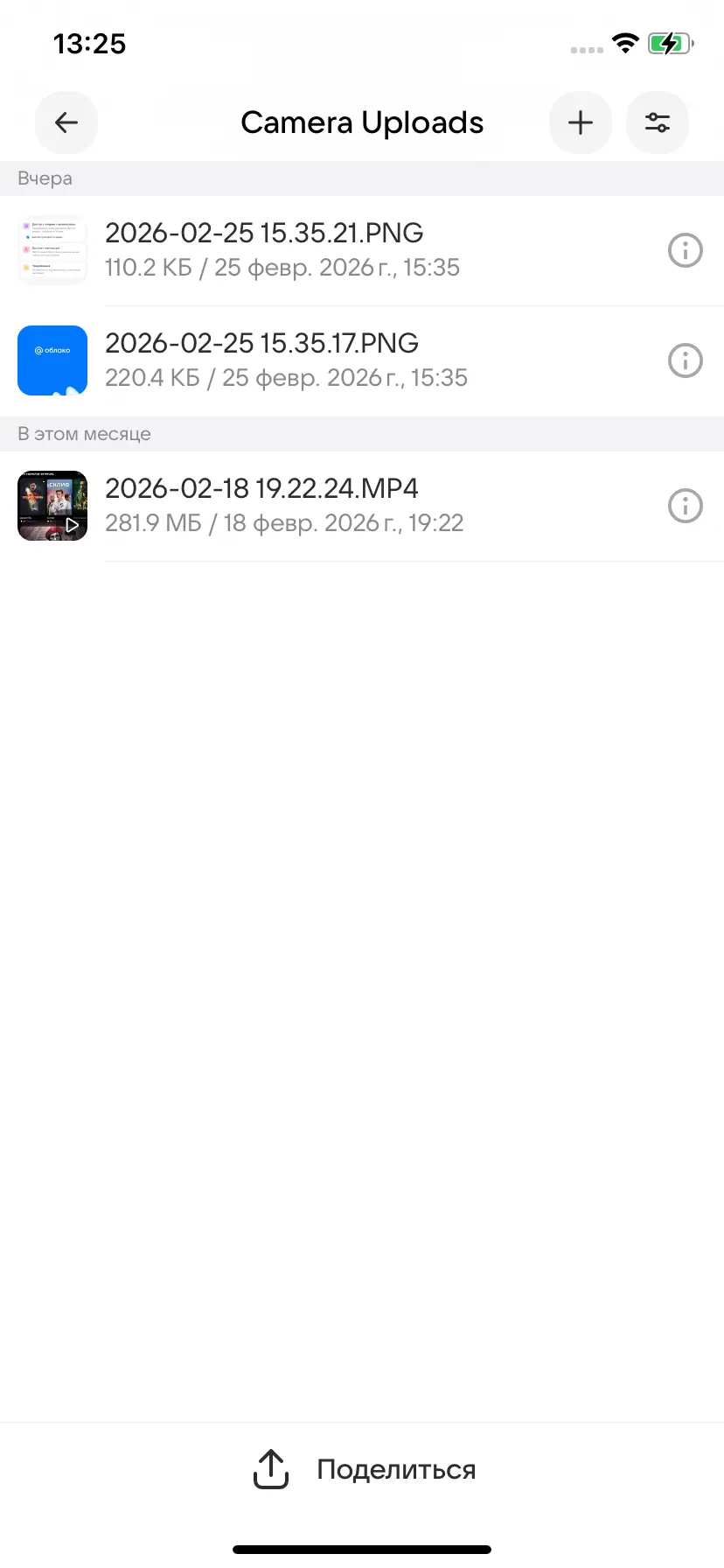Tap the Поделиться share button

click(x=363, y=1469)
